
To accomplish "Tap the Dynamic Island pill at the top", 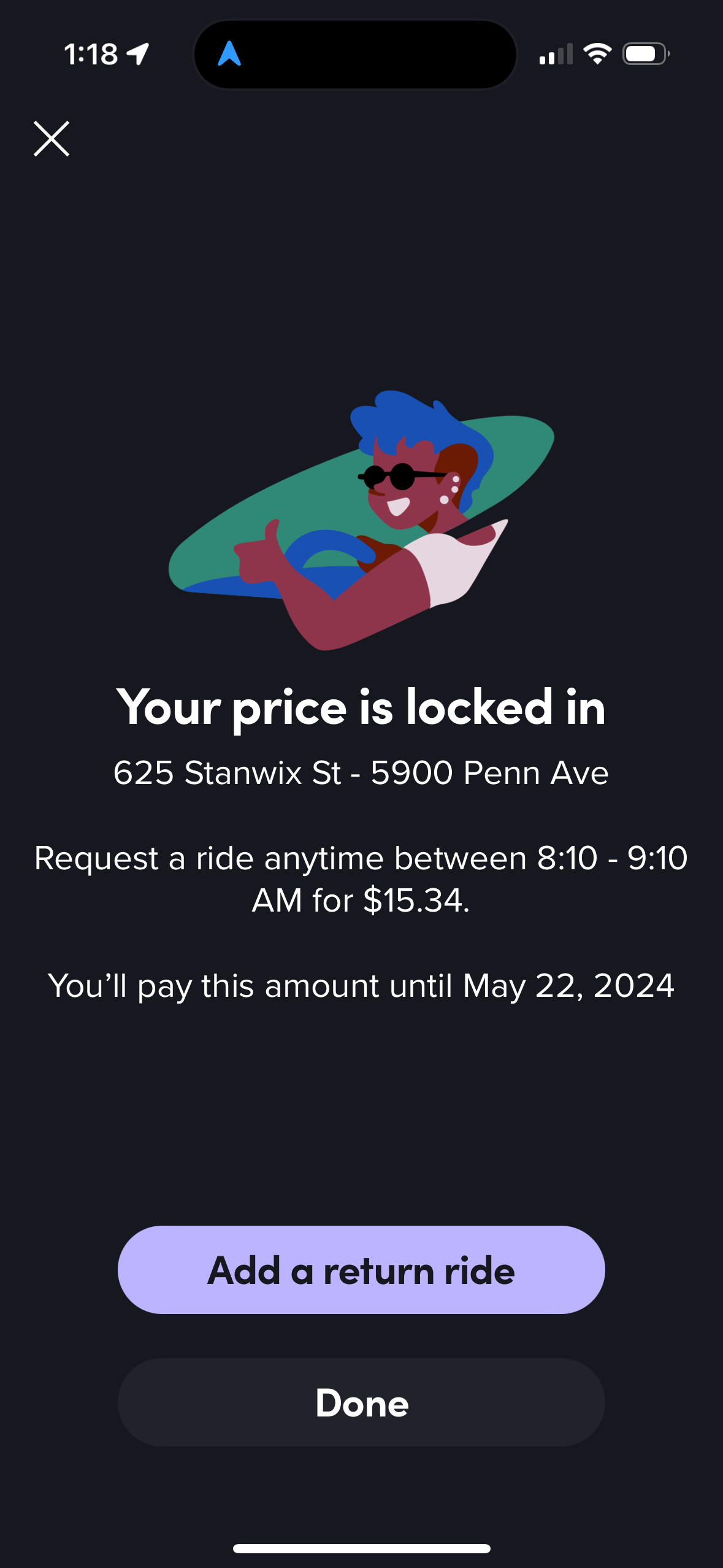I will tap(356, 55).
